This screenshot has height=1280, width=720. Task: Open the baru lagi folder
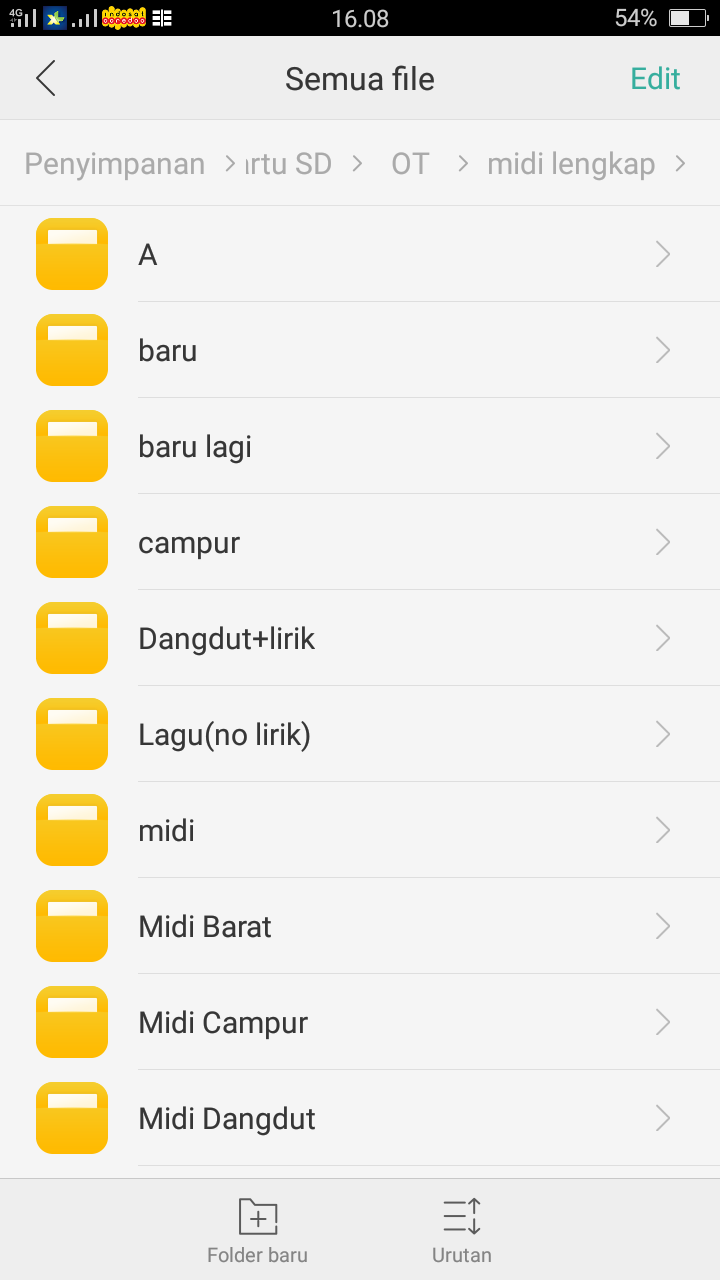pos(360,447)
